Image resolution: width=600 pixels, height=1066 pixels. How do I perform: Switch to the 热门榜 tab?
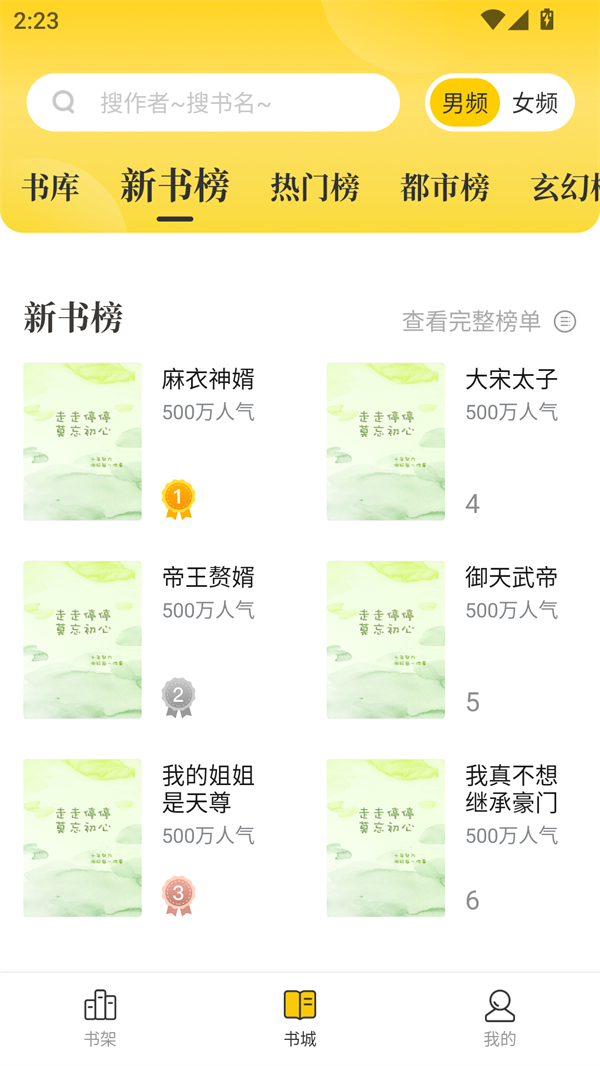(x=314, y=187)
